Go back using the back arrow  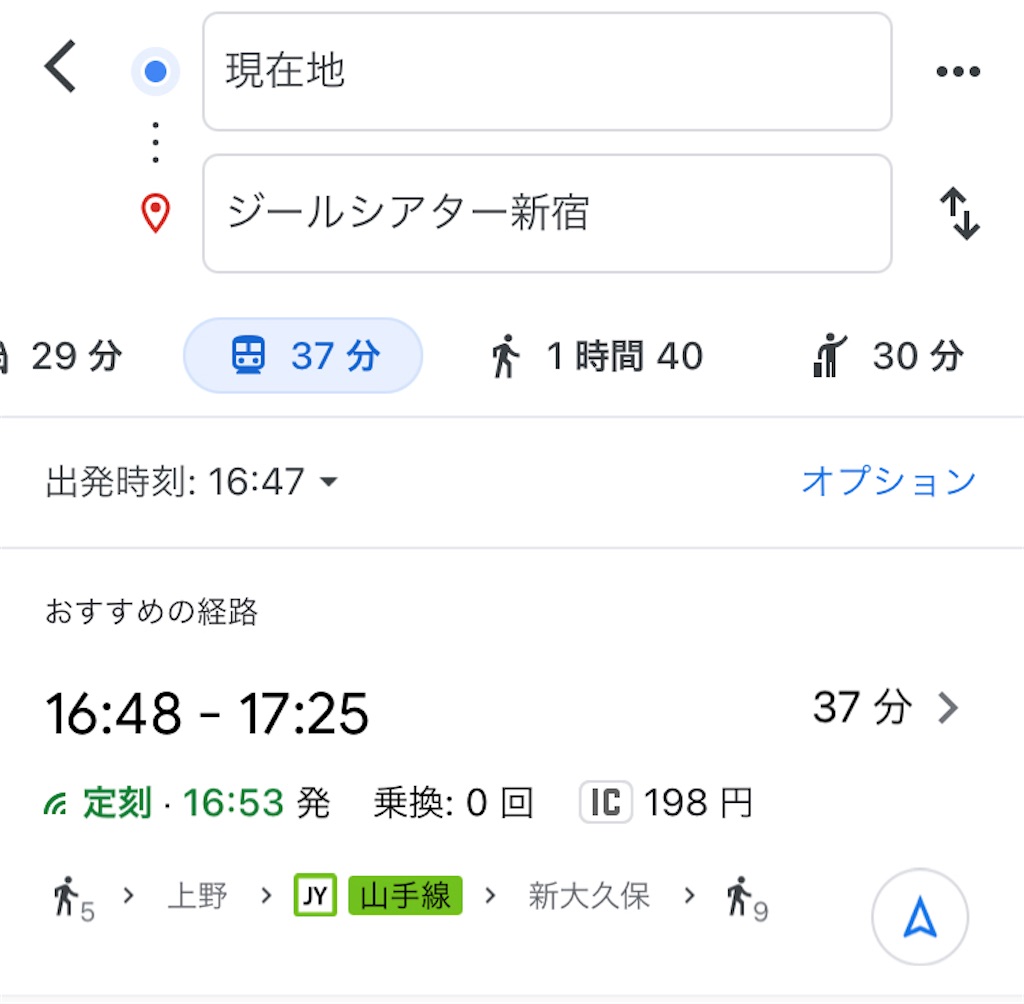60,69
